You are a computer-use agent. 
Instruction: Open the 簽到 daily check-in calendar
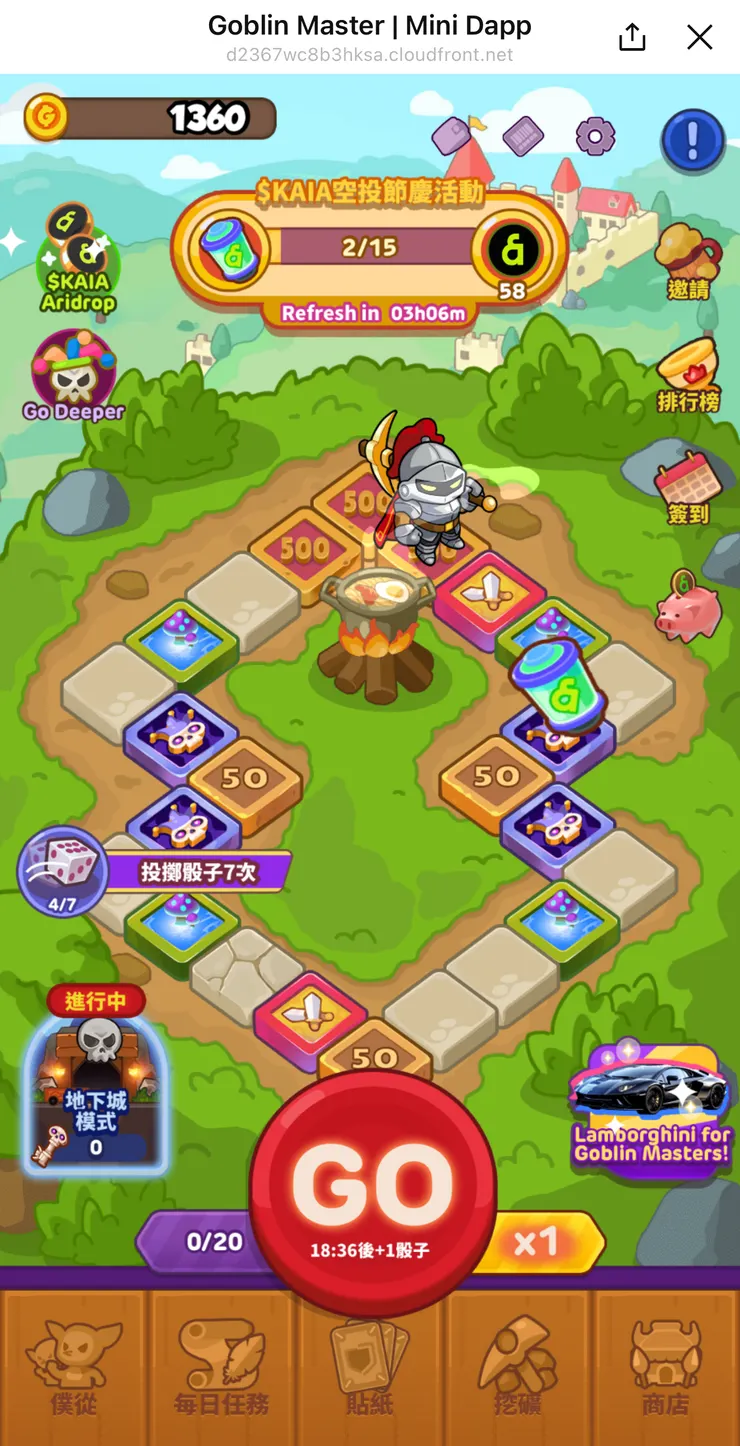(x=688, y=490)
